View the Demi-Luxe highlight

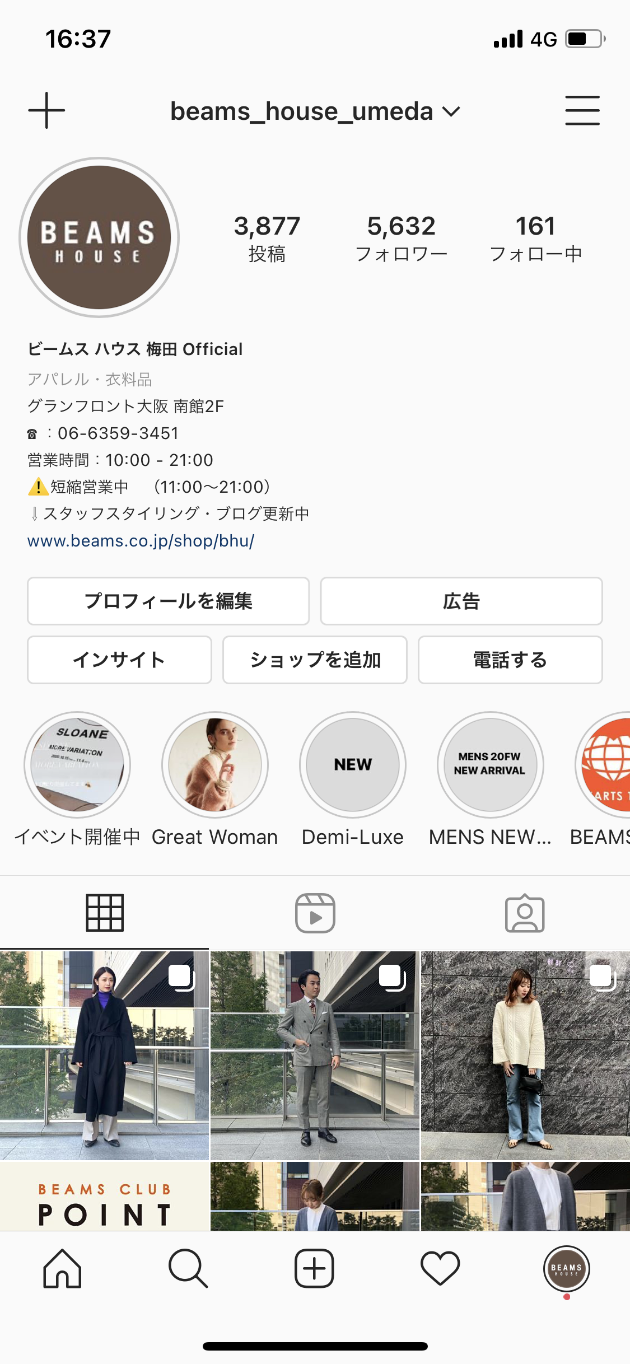[x=353, y=765]
